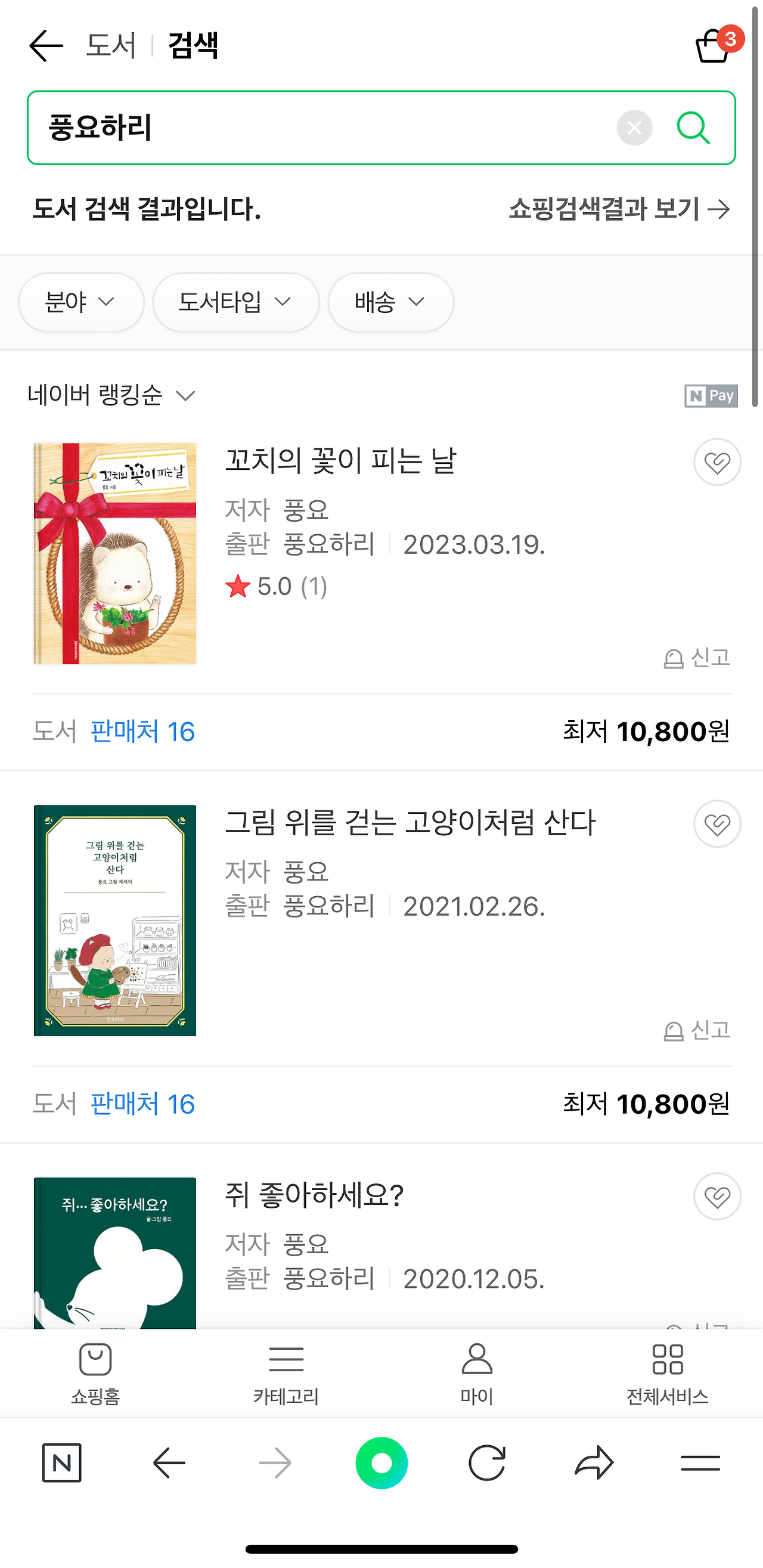Refresh the page with reload icon

(488, 1463)
